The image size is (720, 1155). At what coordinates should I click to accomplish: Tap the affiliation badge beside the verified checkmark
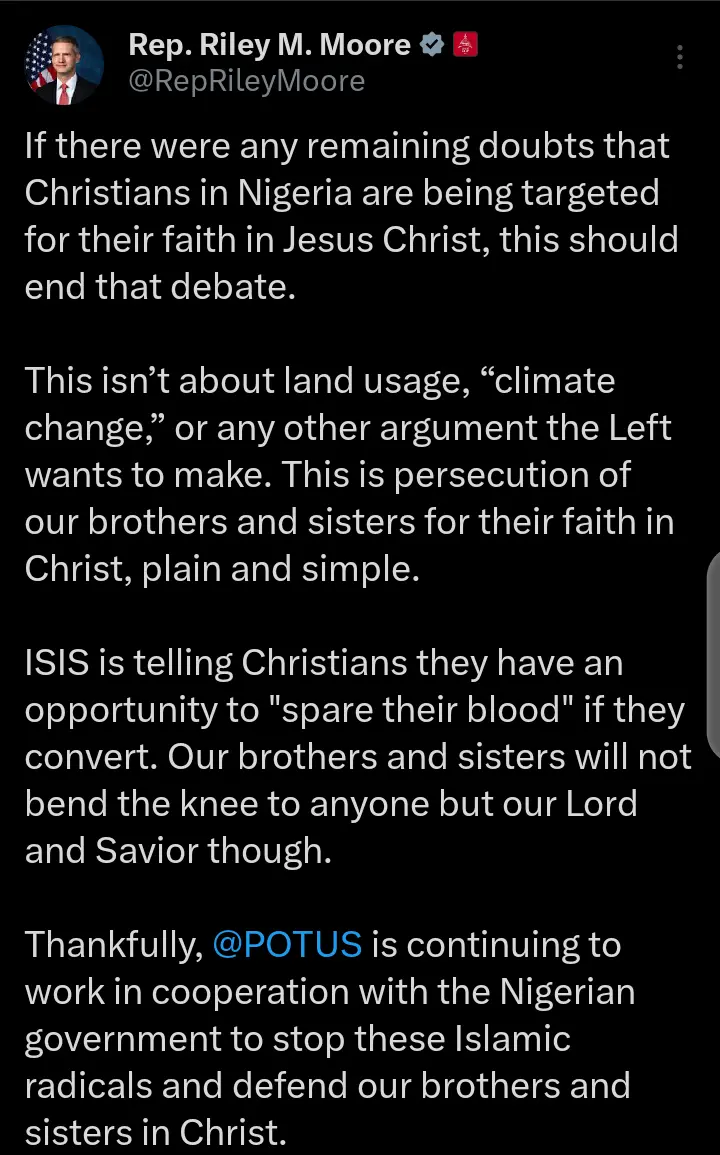466,45
